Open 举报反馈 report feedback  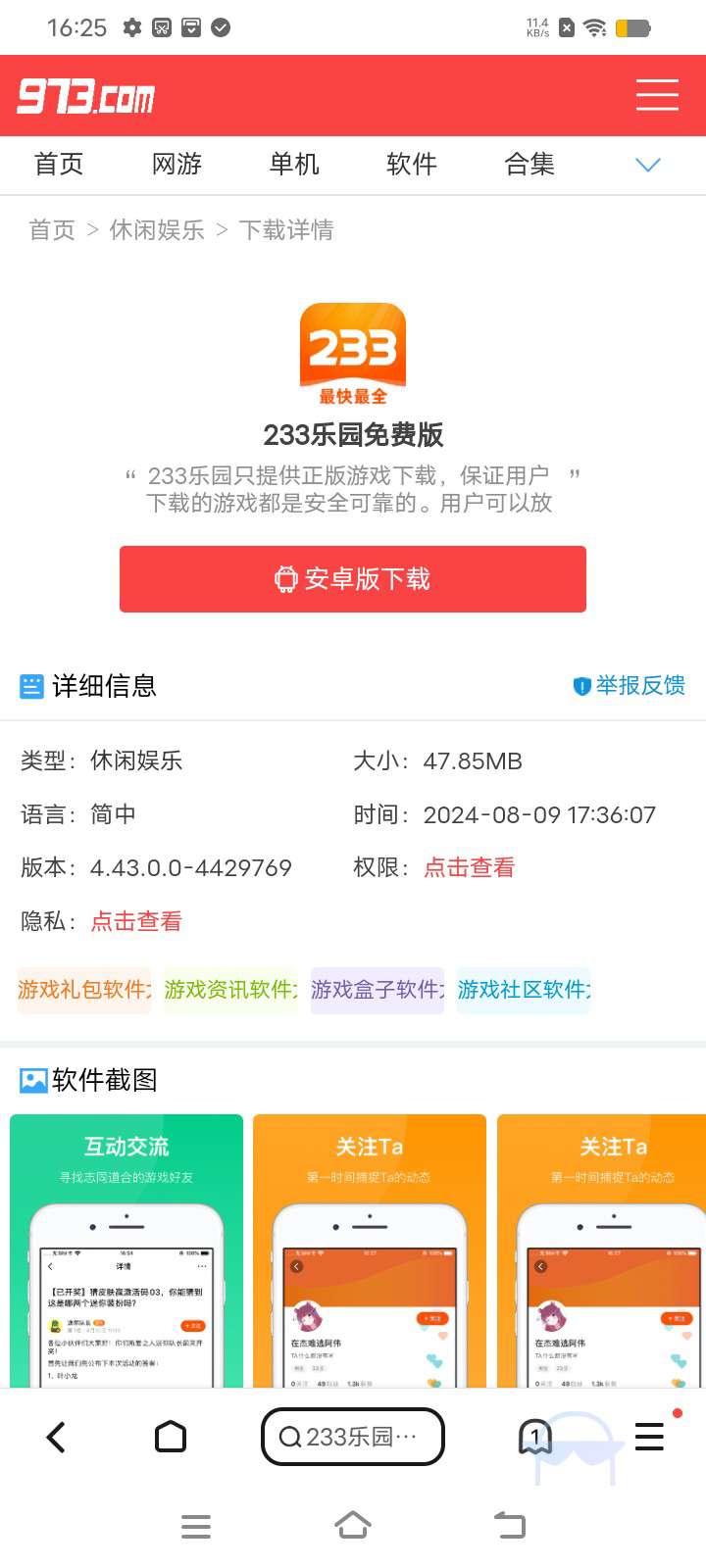click(x=630, y=686)
